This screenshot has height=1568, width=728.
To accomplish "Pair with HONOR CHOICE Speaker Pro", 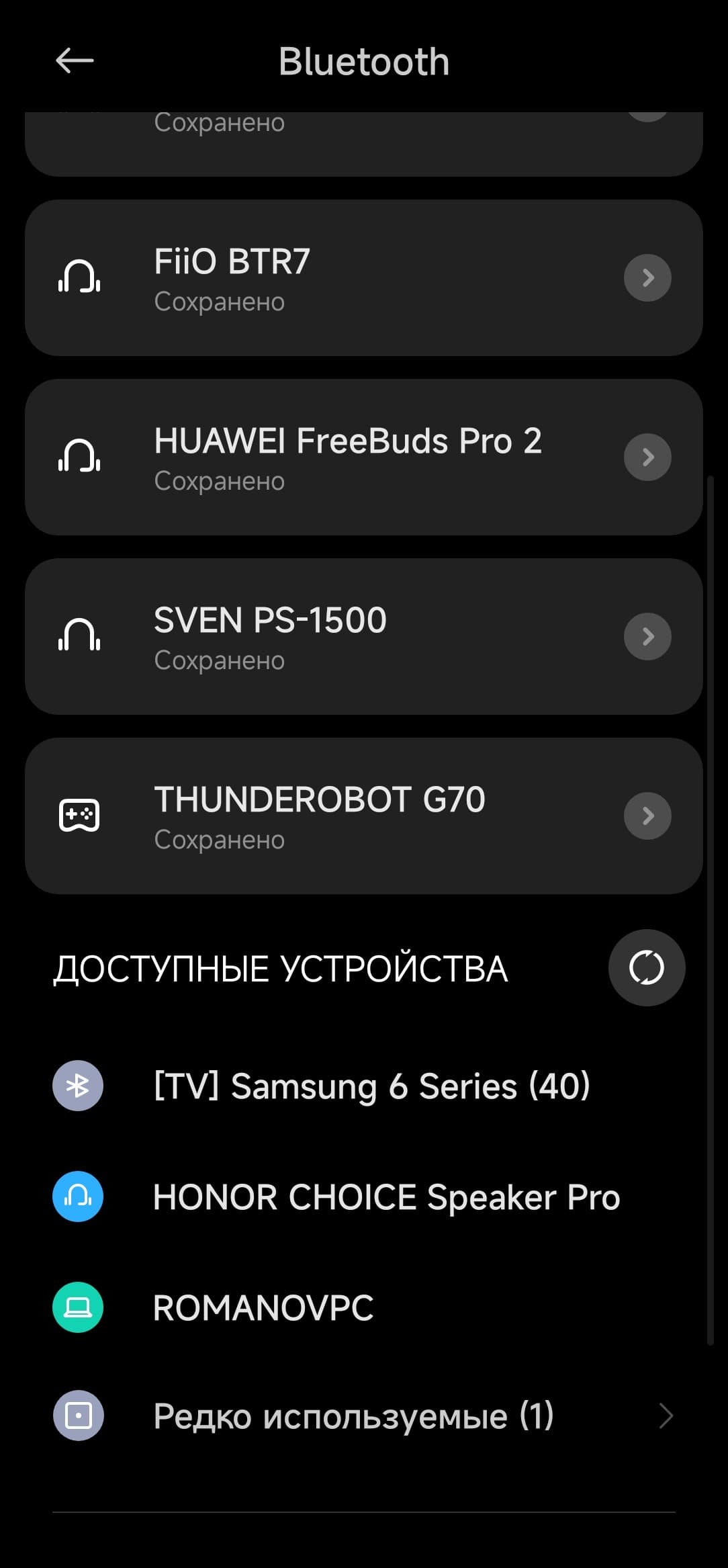I will point(386,1196).
